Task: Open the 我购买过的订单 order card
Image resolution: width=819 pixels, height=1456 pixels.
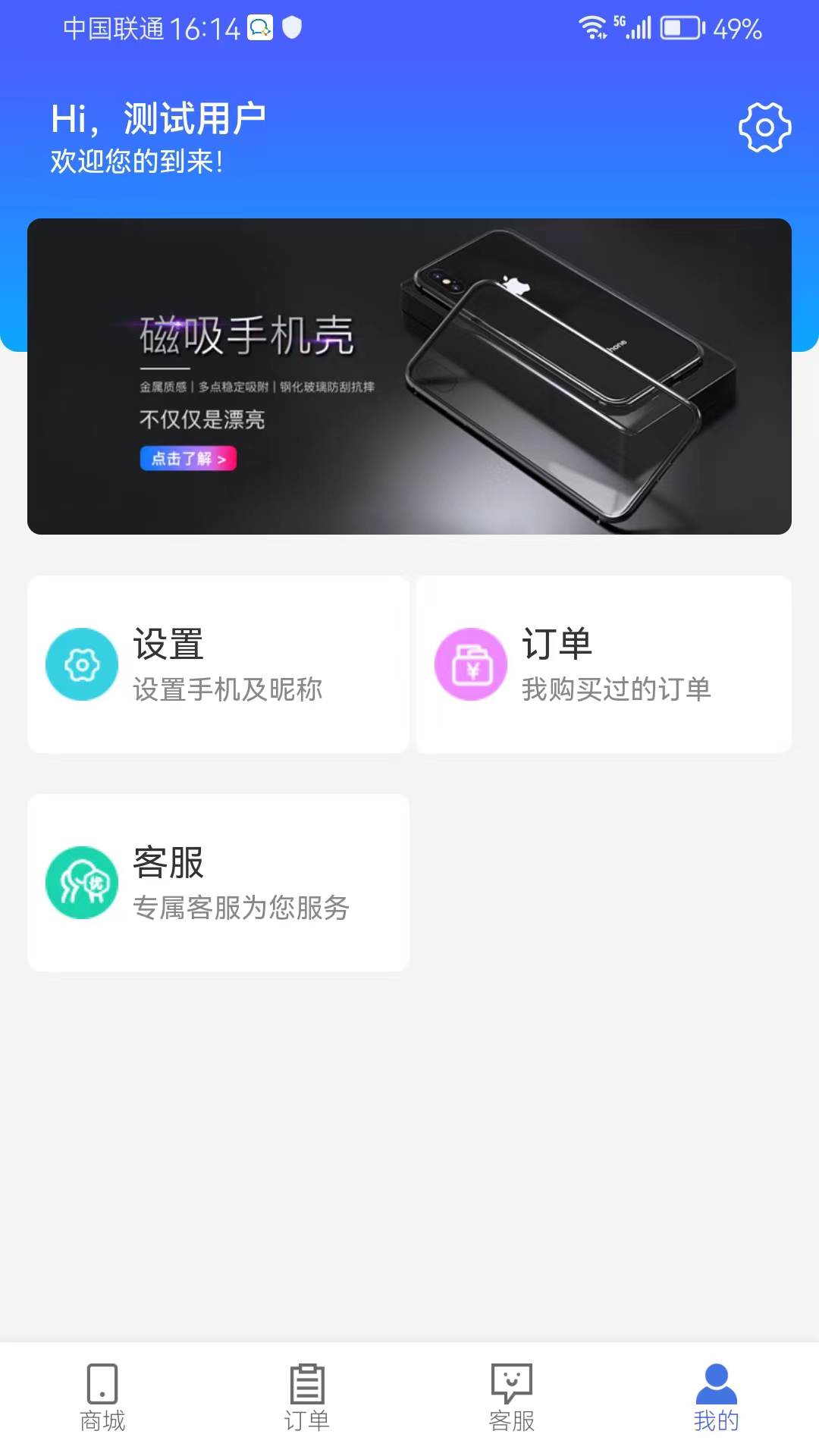Action: click(606, 663)
